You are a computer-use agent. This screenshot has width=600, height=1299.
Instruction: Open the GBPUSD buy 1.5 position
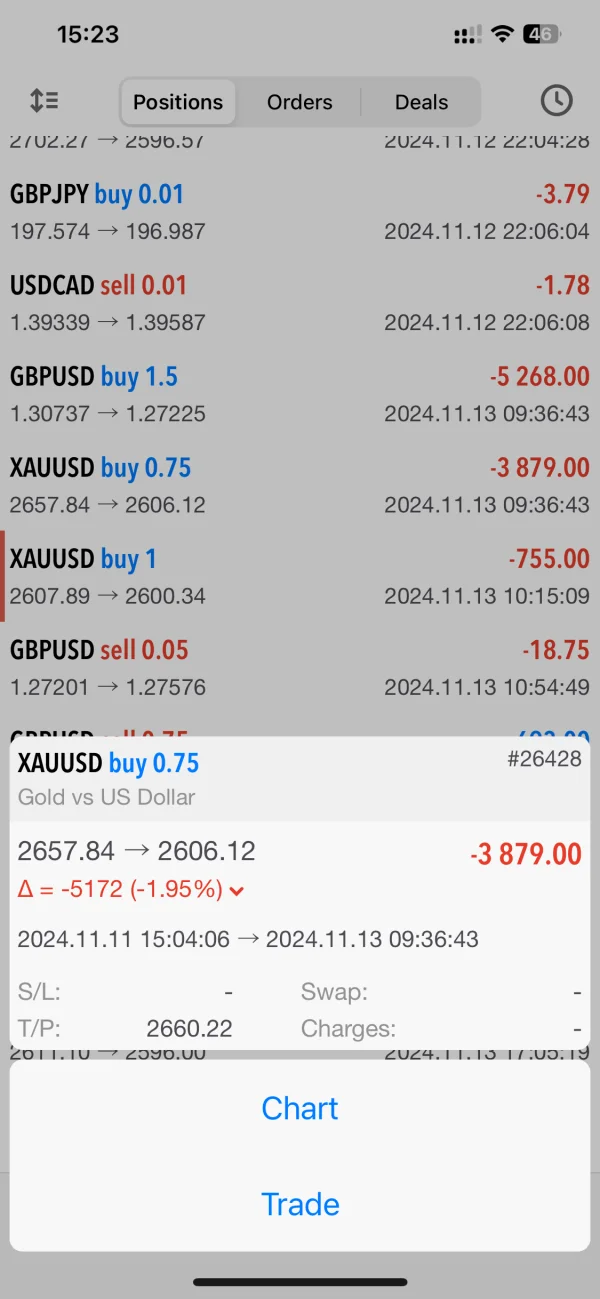300,394
